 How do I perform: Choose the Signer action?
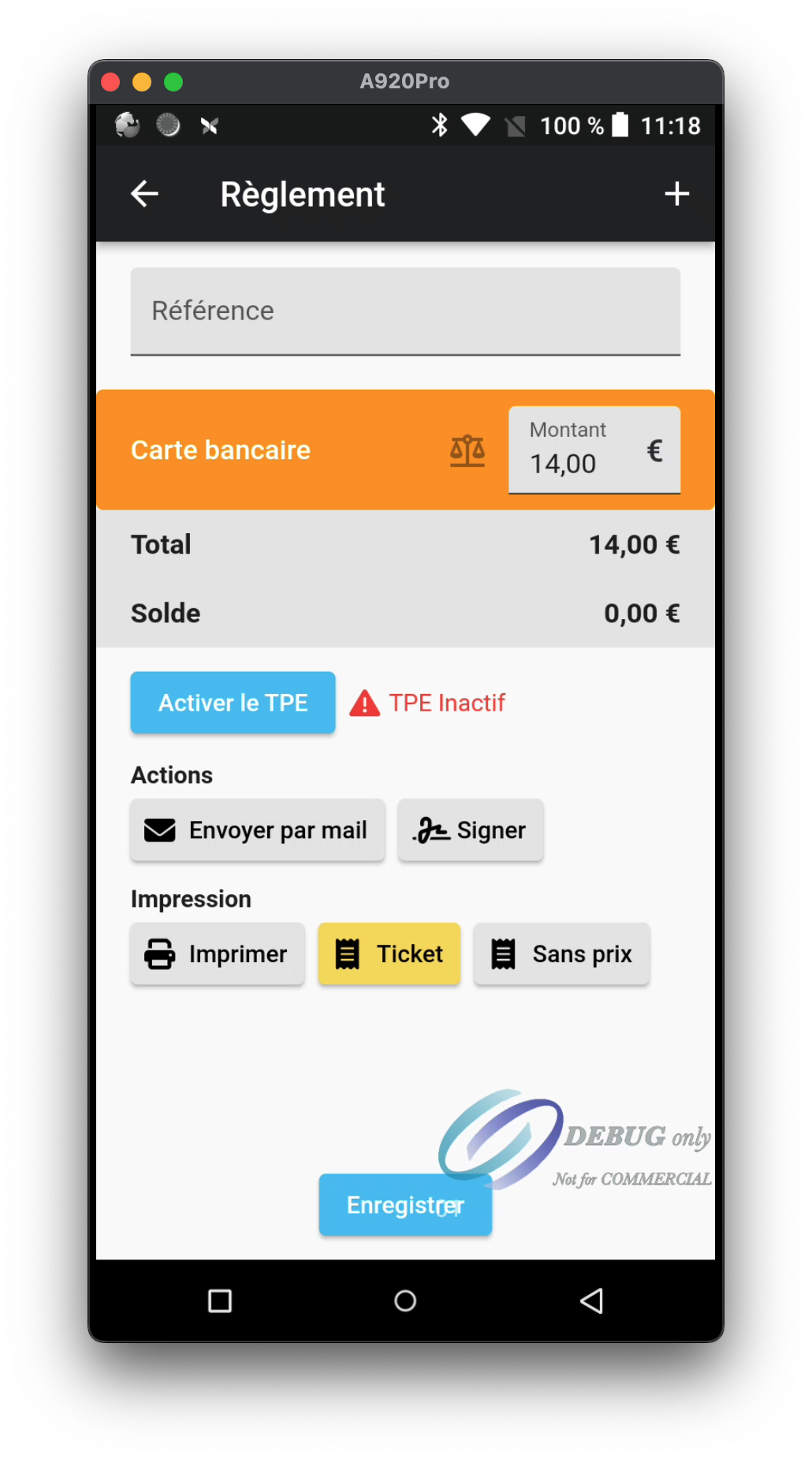click(471, 830)
